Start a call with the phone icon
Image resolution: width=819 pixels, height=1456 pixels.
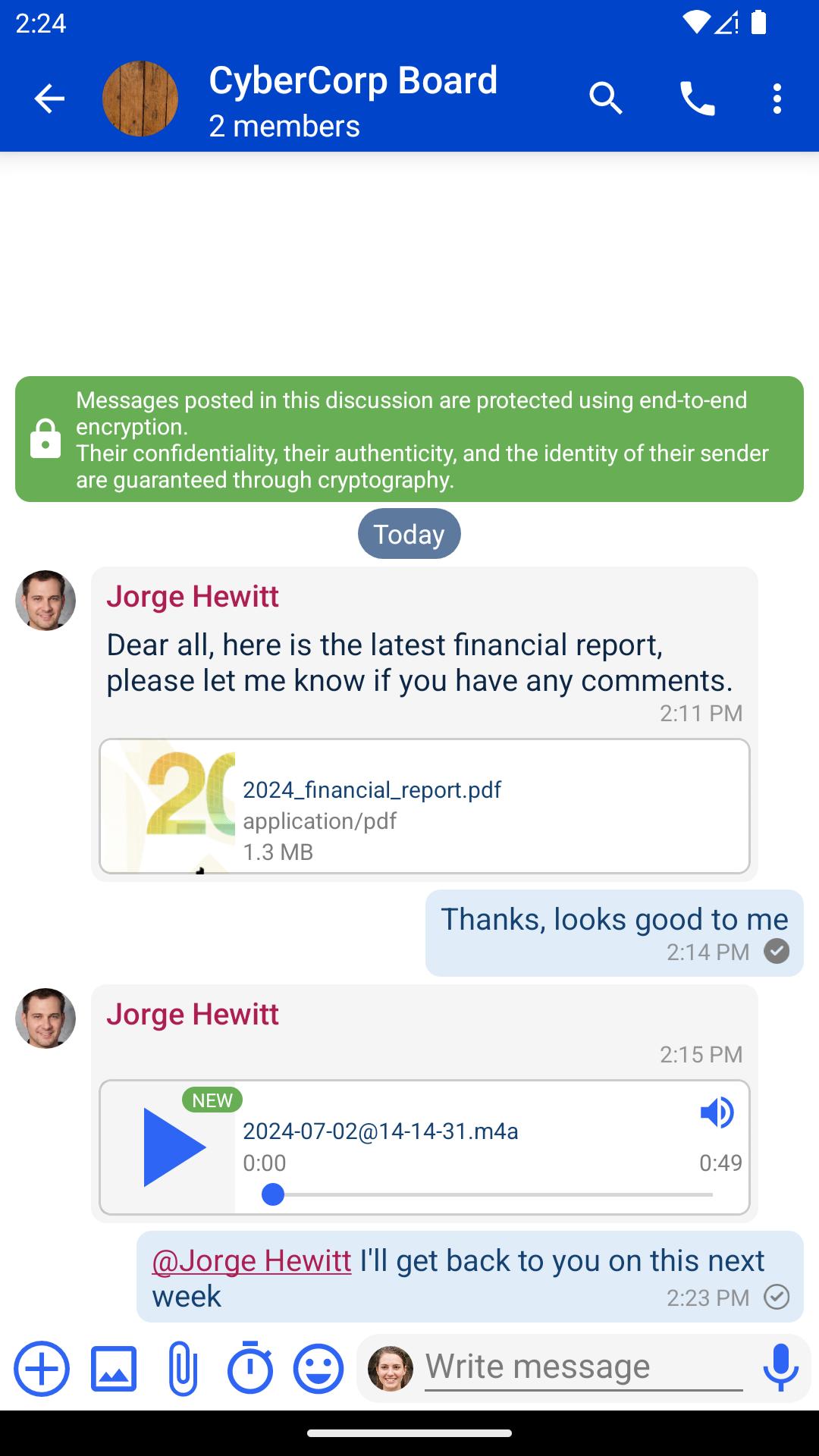point(697,99)
